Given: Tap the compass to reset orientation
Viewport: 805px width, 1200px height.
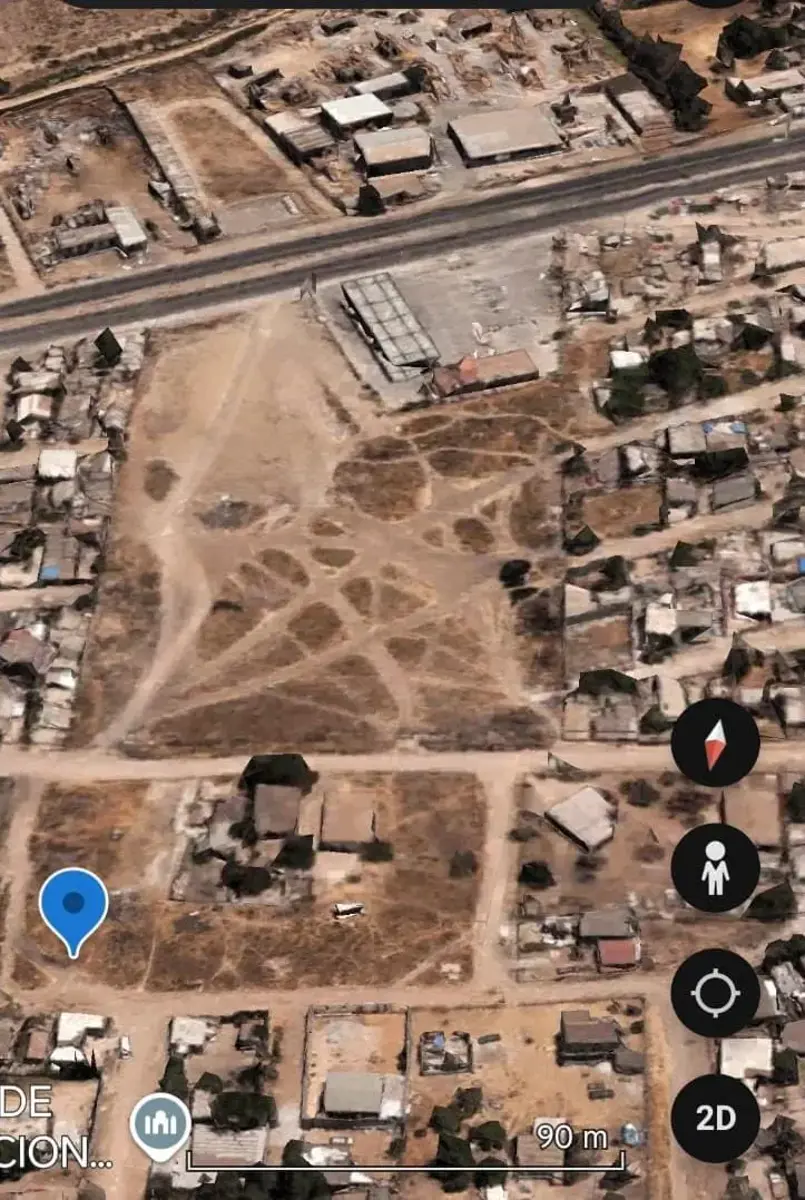Looking at the screenshot, I should [715, 743].
